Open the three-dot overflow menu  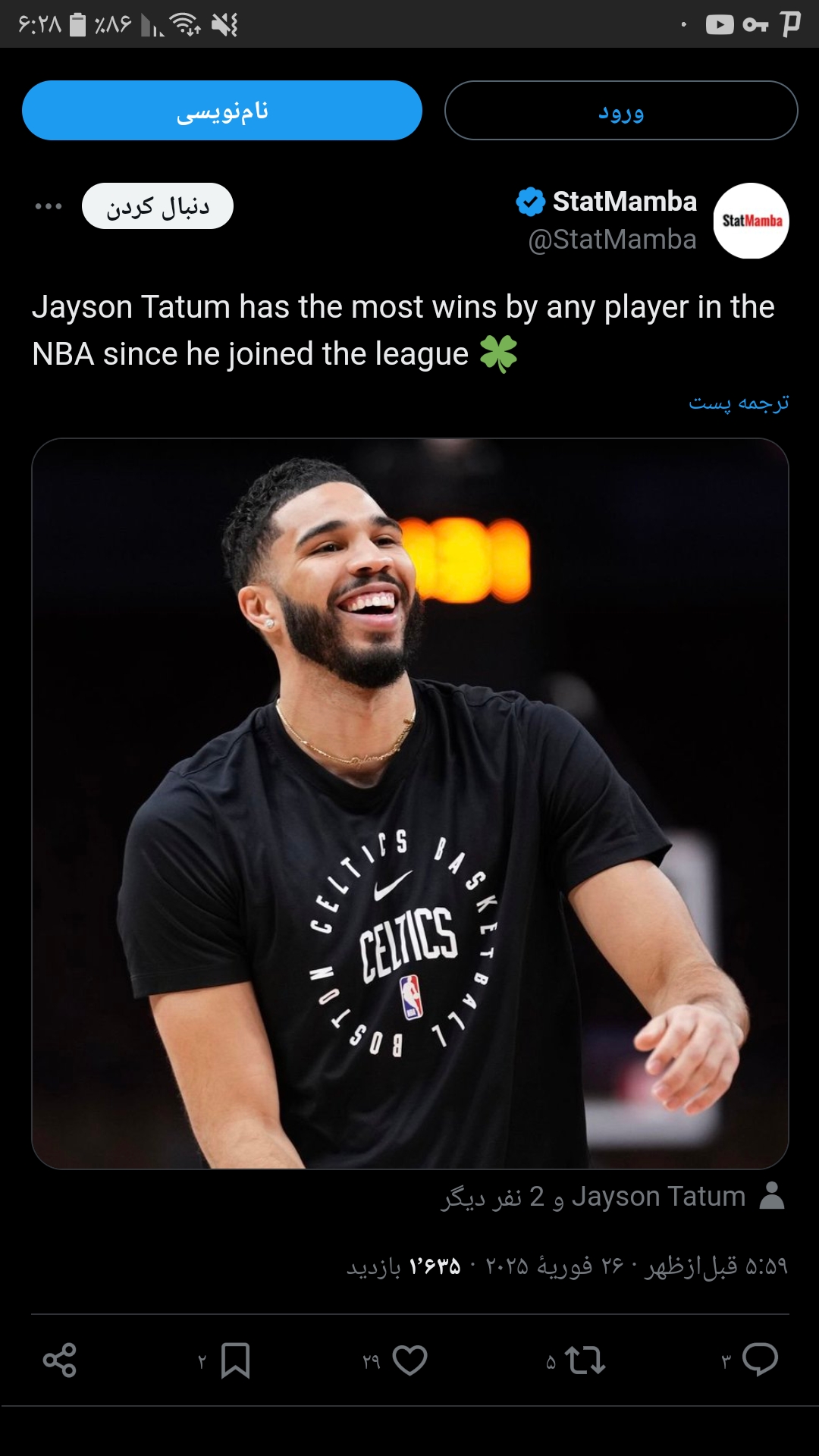[49, 206]
